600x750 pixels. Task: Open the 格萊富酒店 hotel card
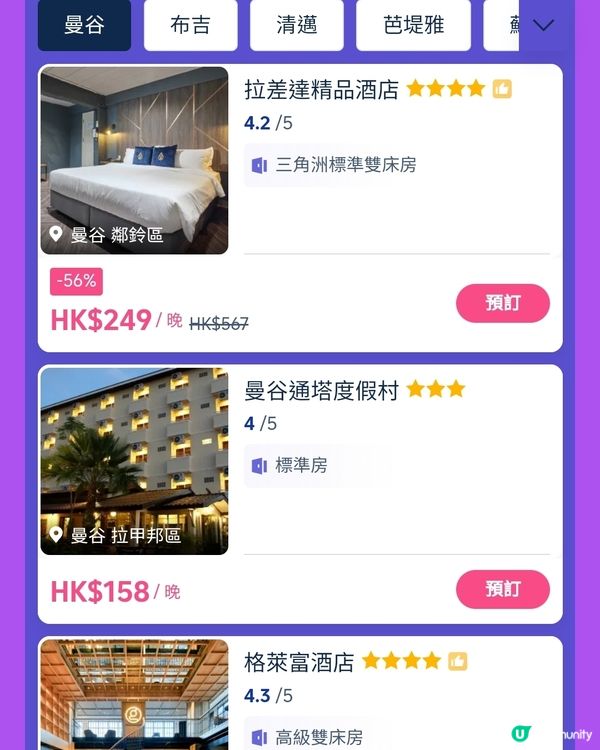point(299,662)
